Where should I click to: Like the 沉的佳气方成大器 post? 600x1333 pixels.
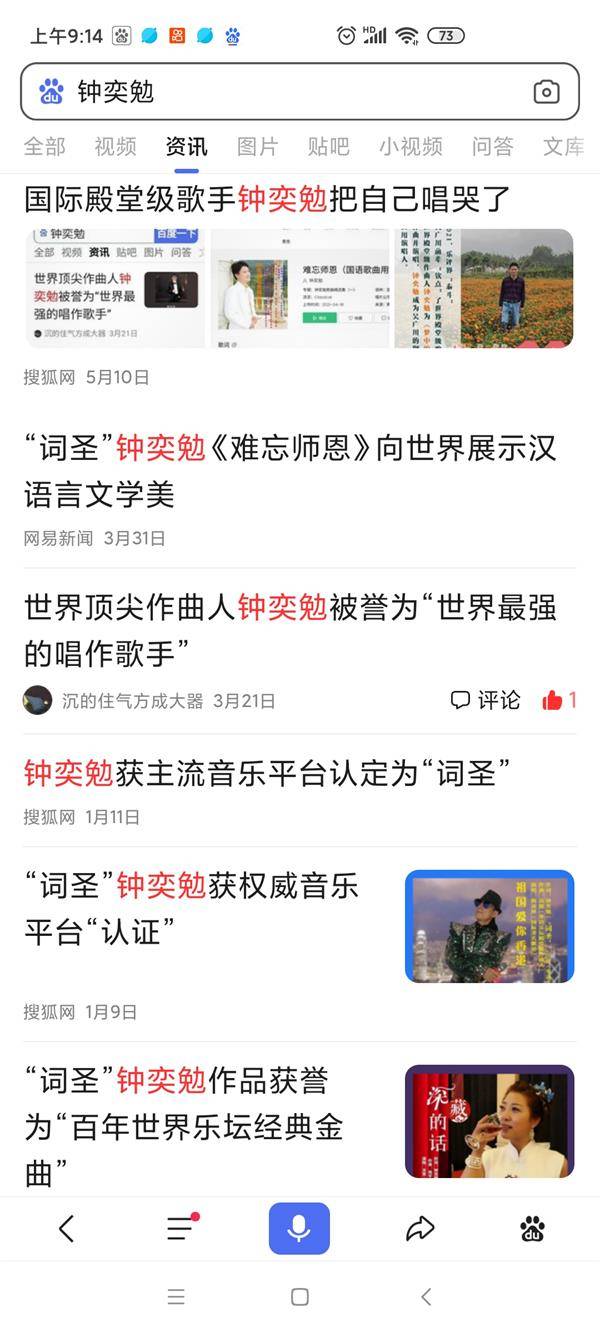coord(559,701)
